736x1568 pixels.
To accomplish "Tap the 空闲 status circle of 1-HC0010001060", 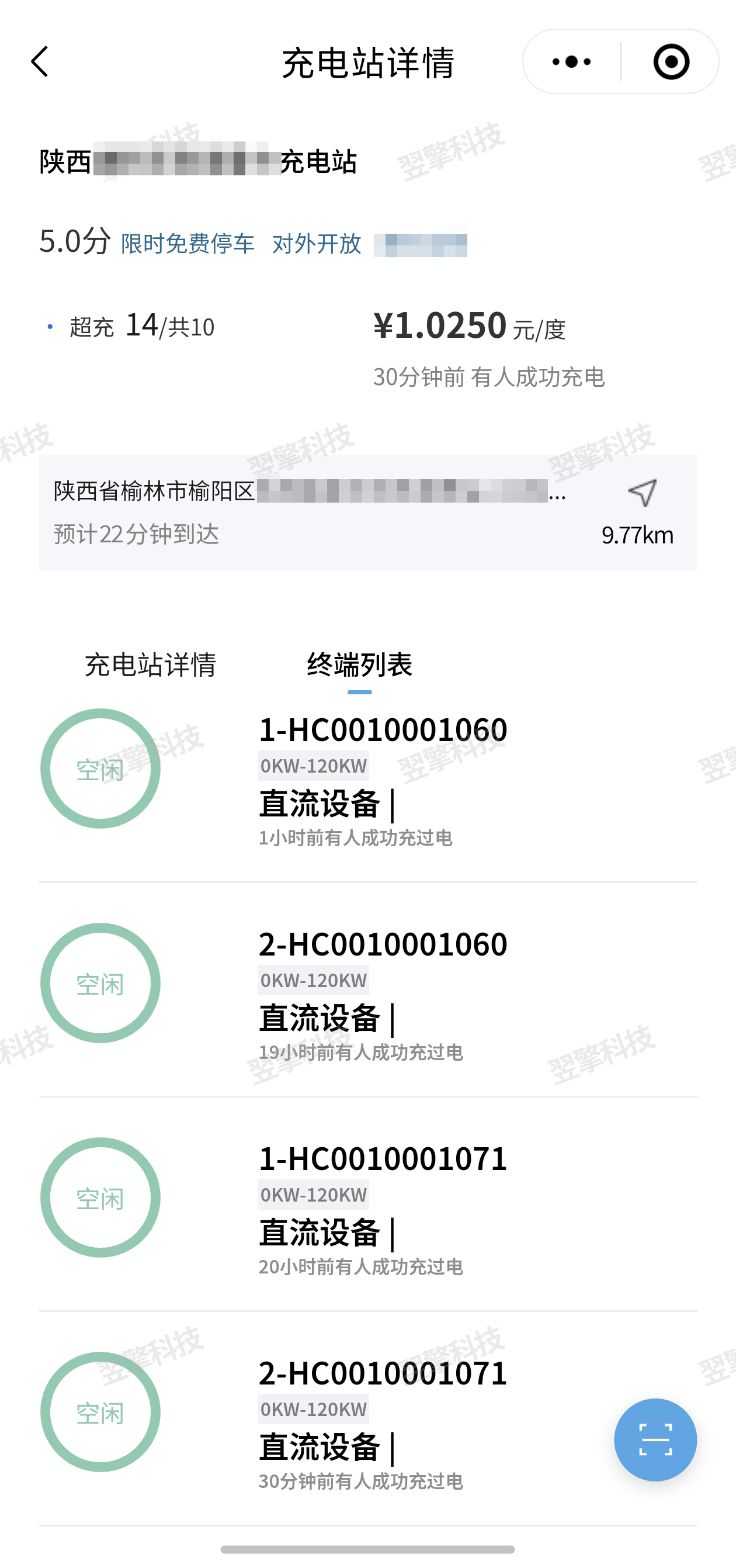I will [x=102, y=767].
